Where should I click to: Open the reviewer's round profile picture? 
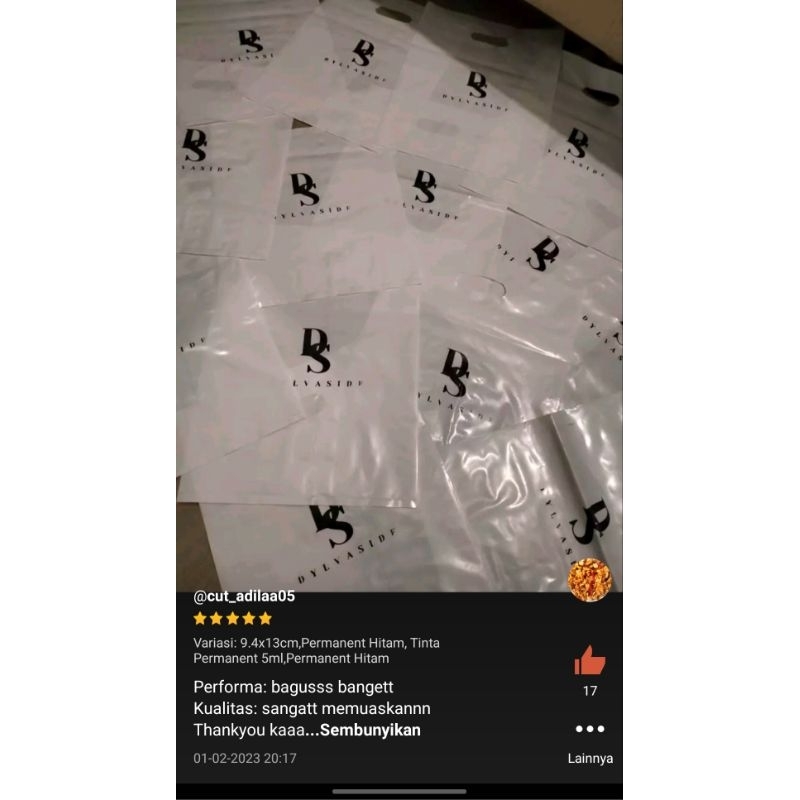coord(589,580)
